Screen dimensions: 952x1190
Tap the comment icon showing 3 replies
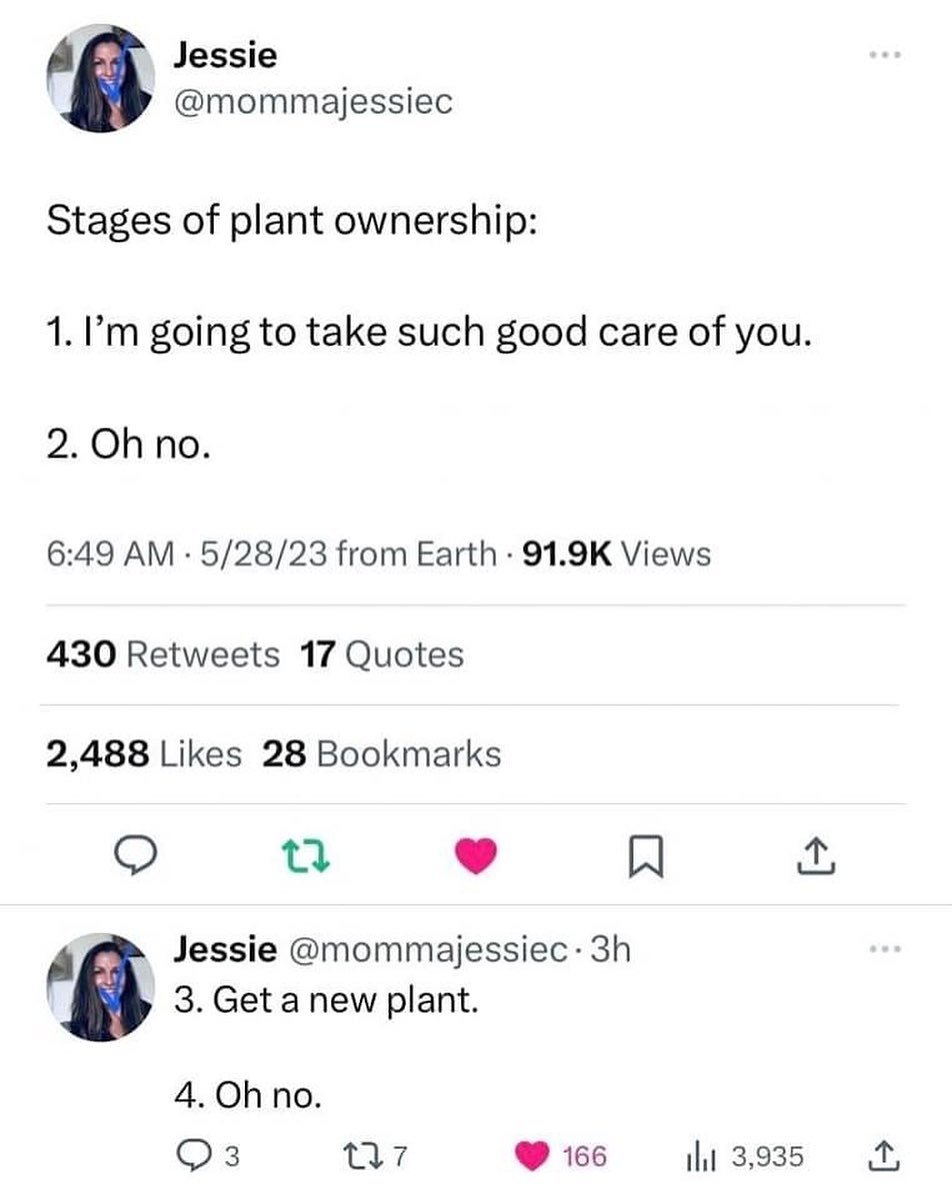pos(191,1157)
